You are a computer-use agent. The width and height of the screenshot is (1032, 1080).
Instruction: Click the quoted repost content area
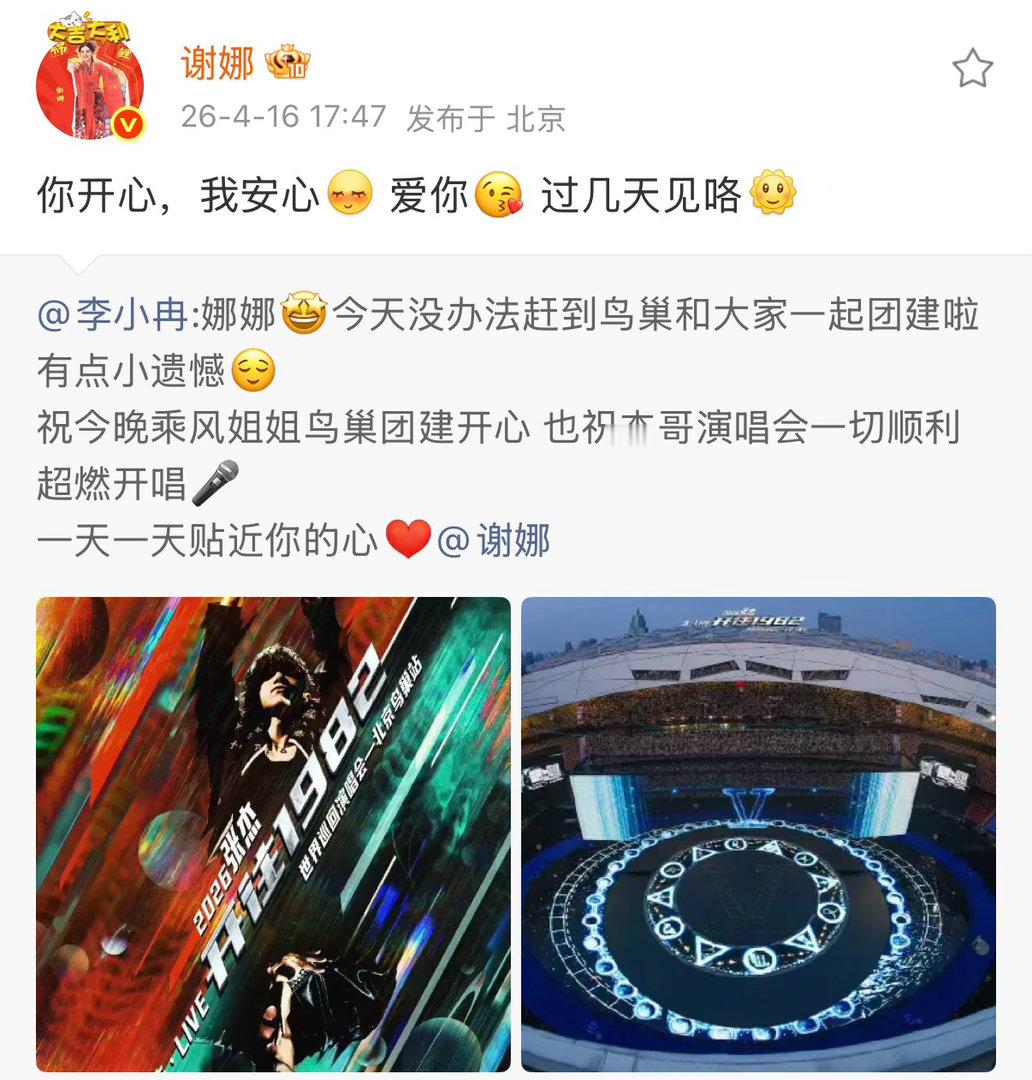(x=500, y=420)
